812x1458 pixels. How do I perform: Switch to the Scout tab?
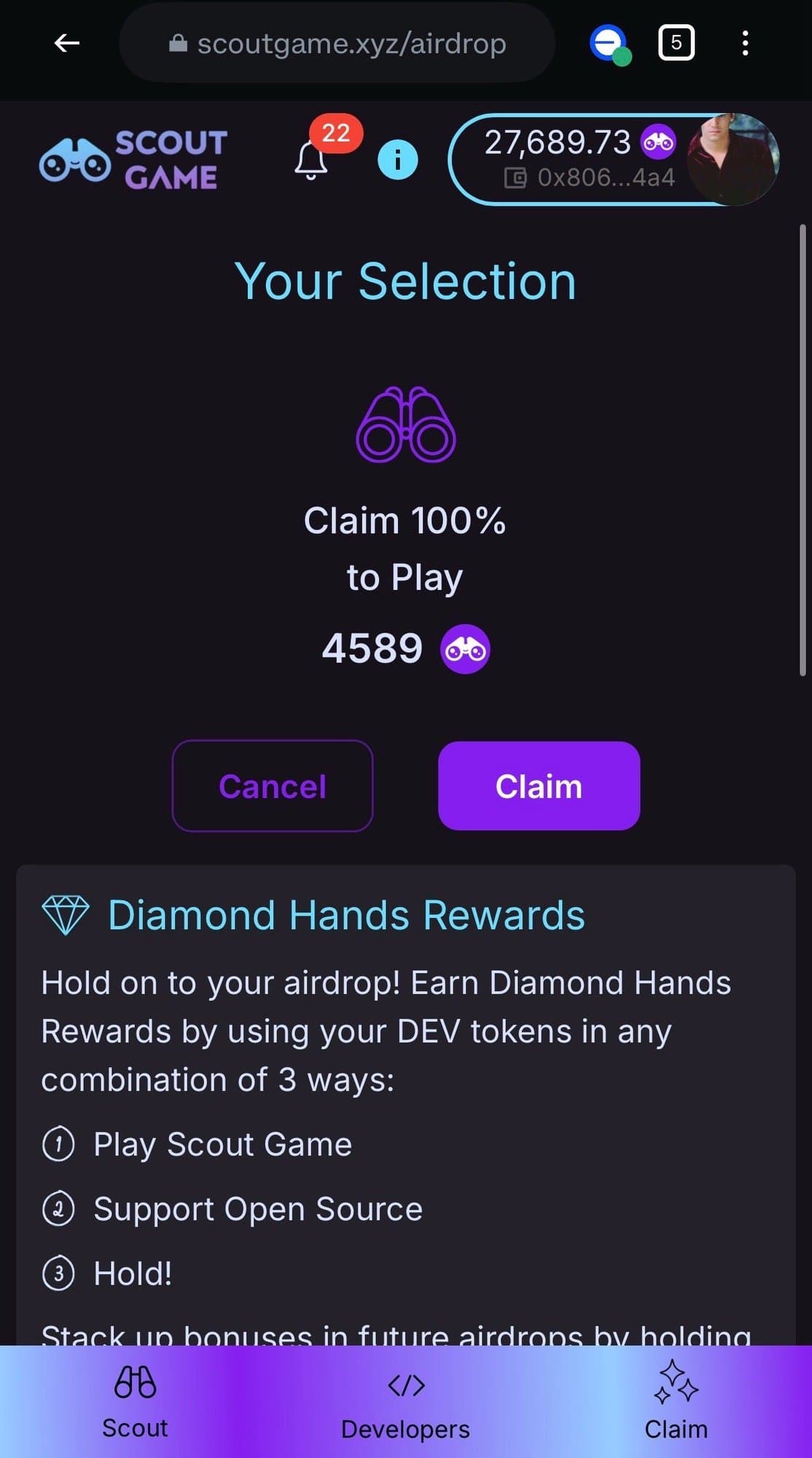pos(135,1401)
